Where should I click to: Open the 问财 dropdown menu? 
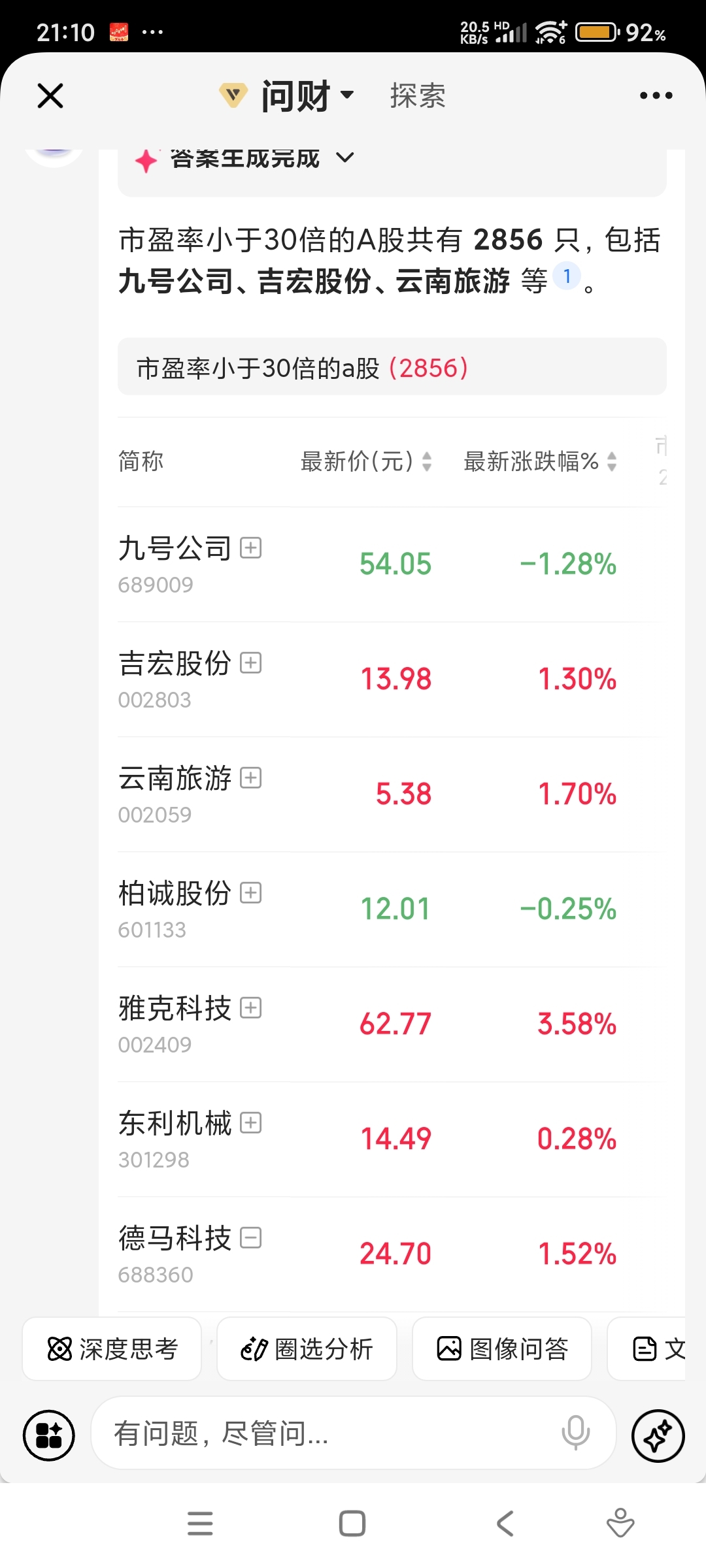288,95
